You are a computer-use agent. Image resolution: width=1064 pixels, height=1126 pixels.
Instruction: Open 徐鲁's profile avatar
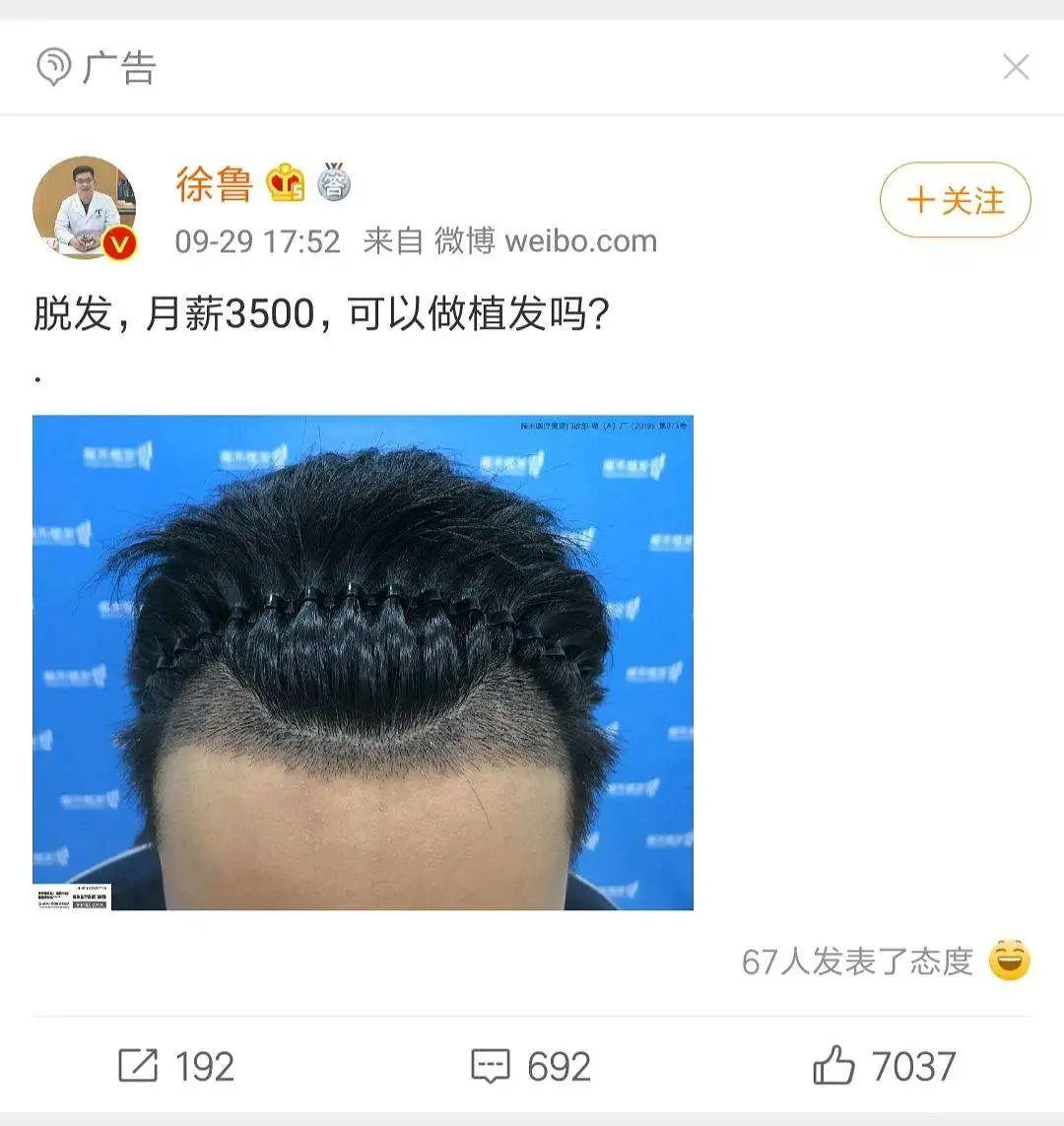(x=85, y=208)
